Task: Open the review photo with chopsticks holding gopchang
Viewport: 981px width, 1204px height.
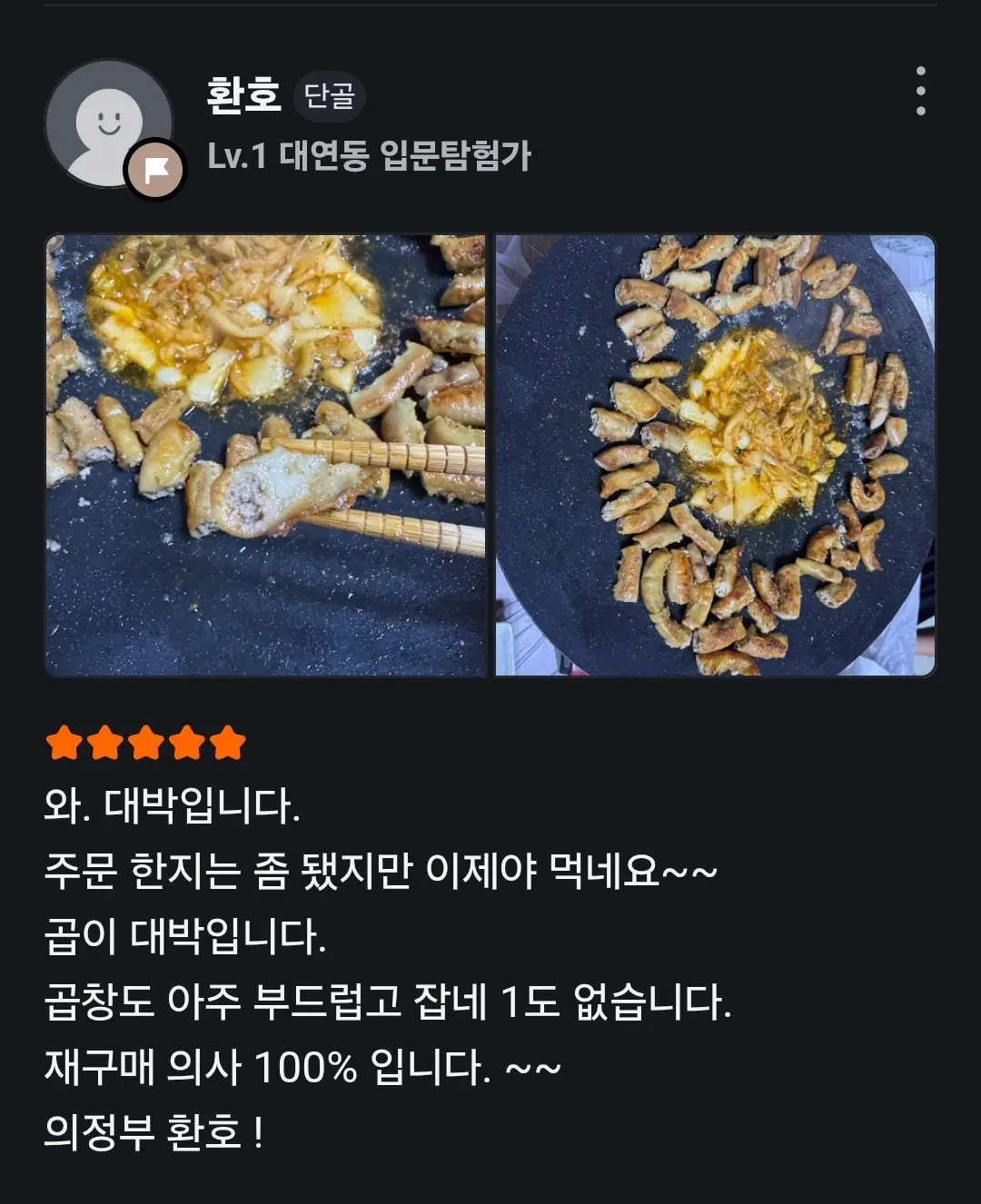Action: click(266, 455)
